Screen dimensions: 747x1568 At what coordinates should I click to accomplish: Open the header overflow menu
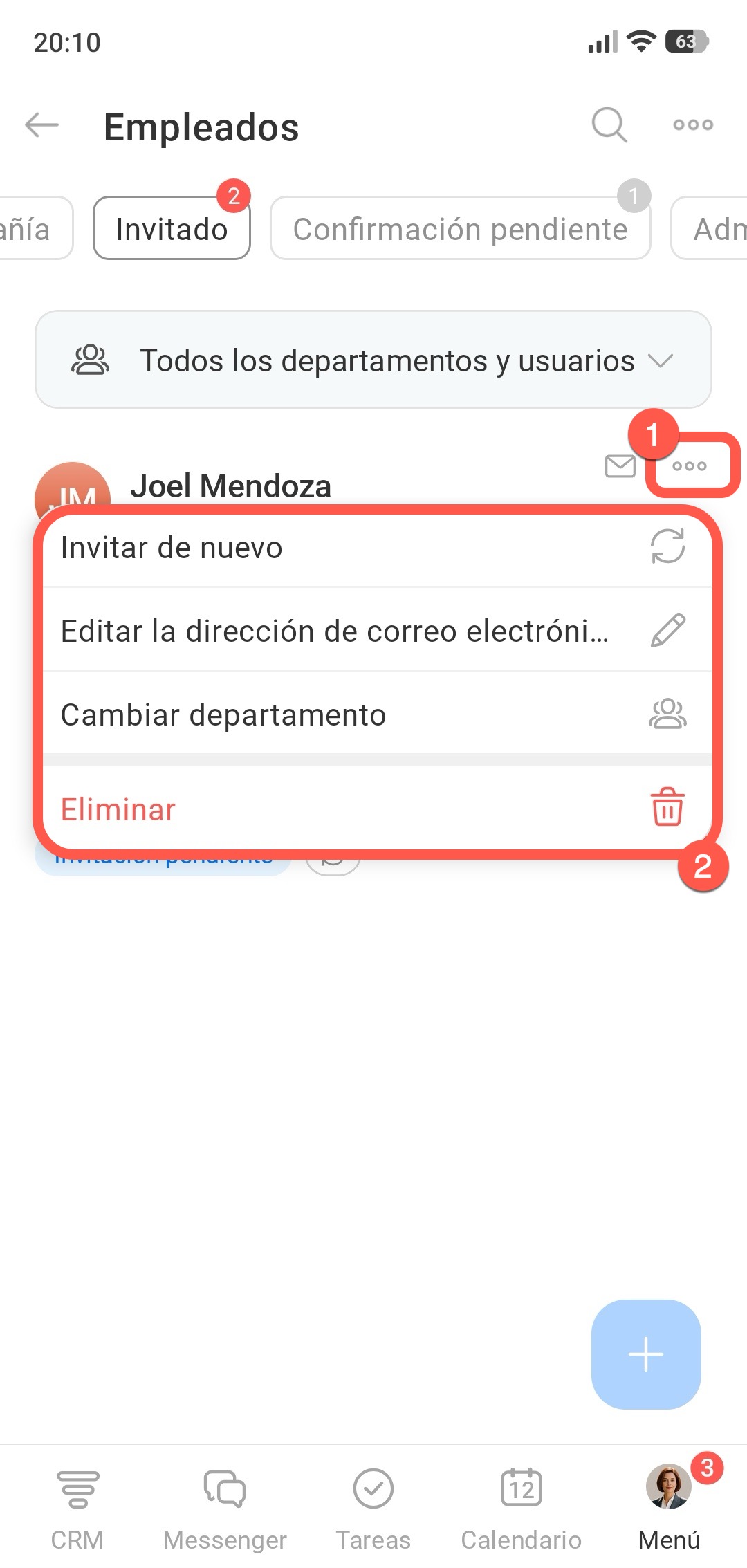coord(693,125)
